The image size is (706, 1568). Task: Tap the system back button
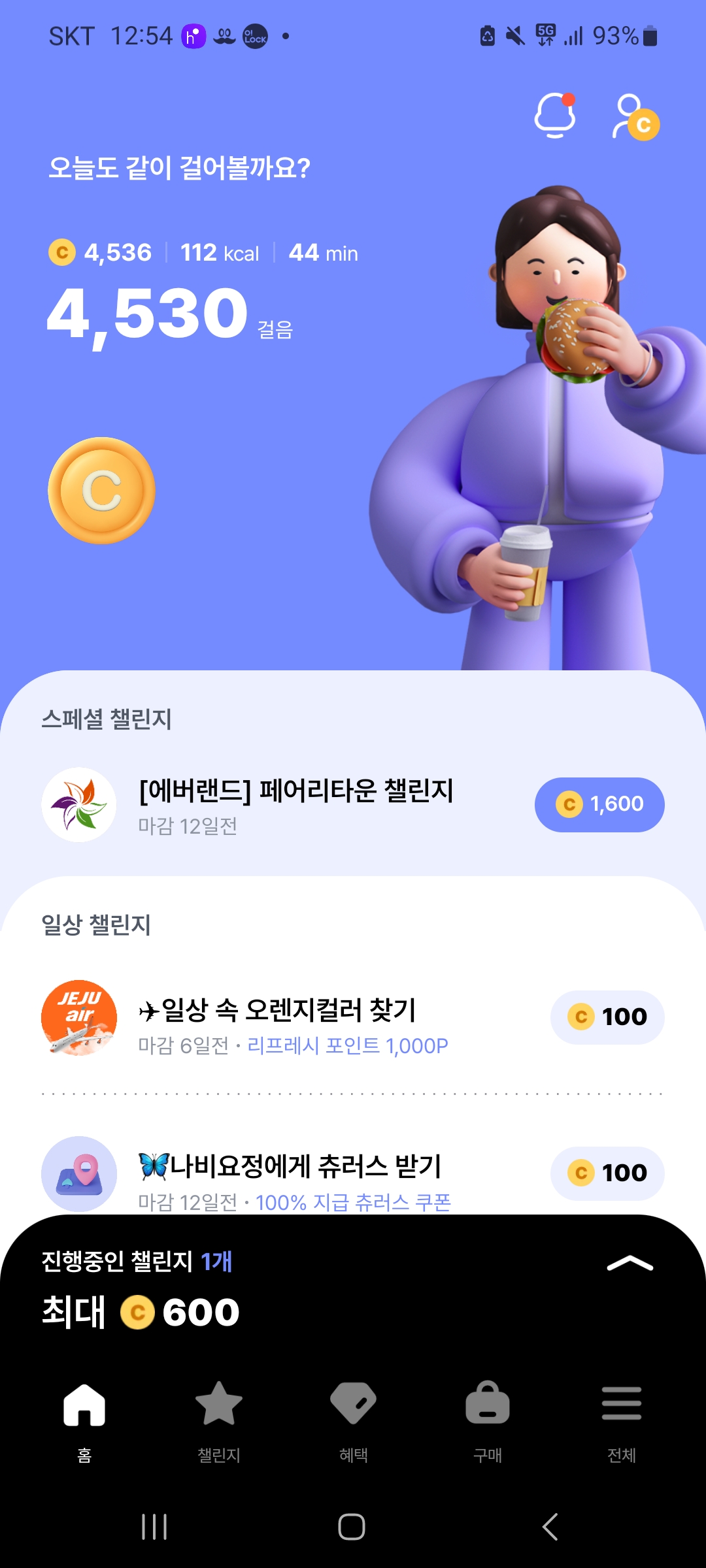pos(550,1527)
